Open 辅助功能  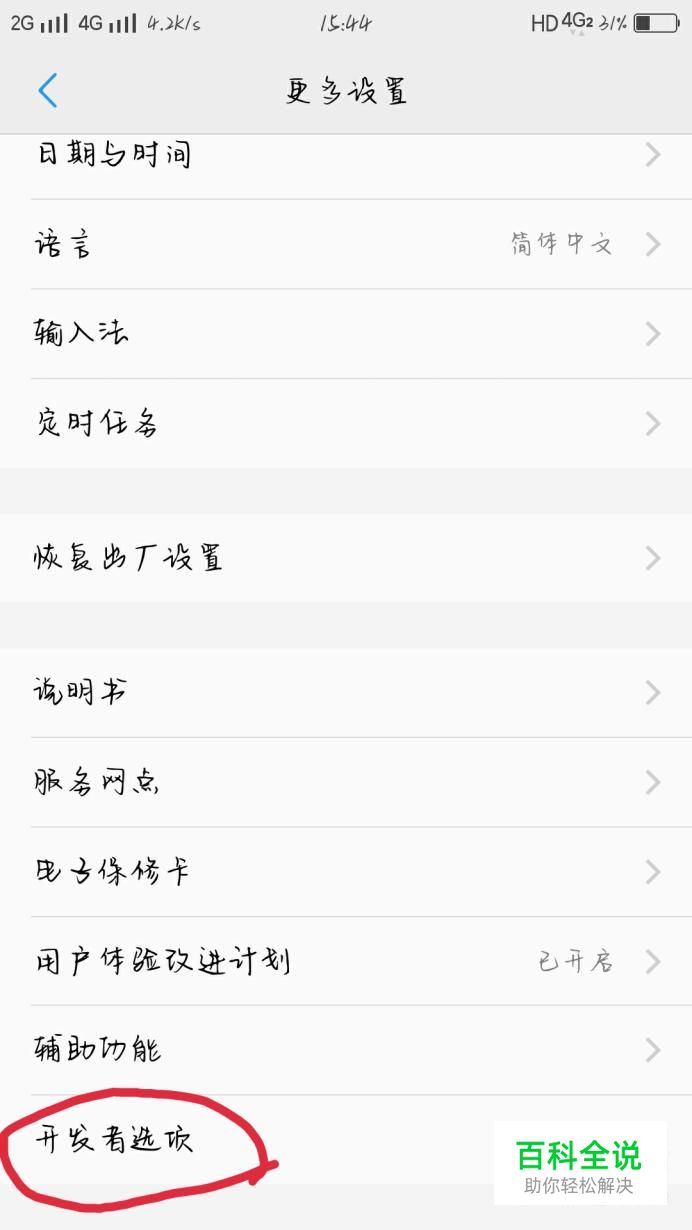(x=346, y=1050)
